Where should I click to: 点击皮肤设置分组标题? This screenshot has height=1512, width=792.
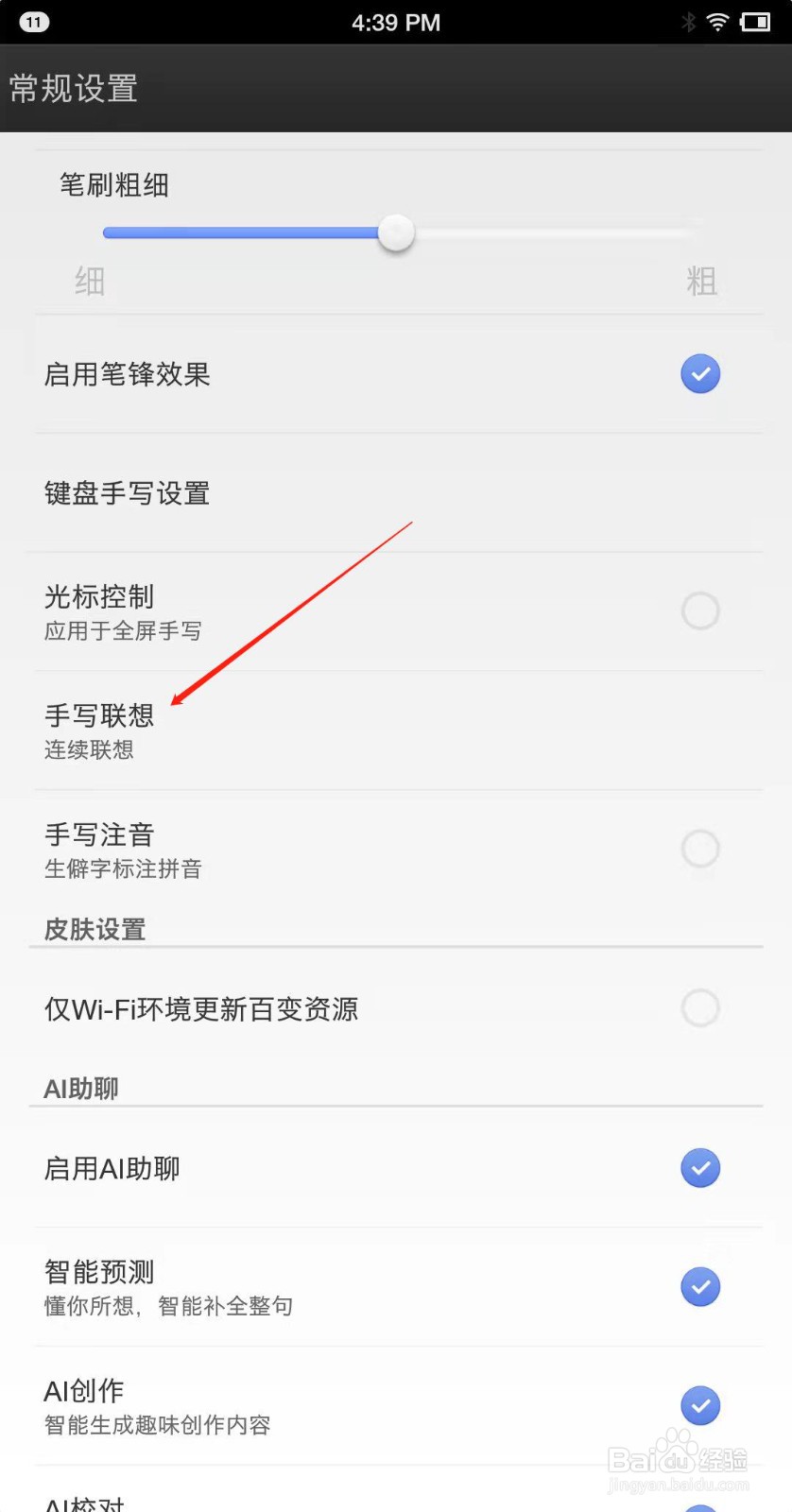click(94, 929)
